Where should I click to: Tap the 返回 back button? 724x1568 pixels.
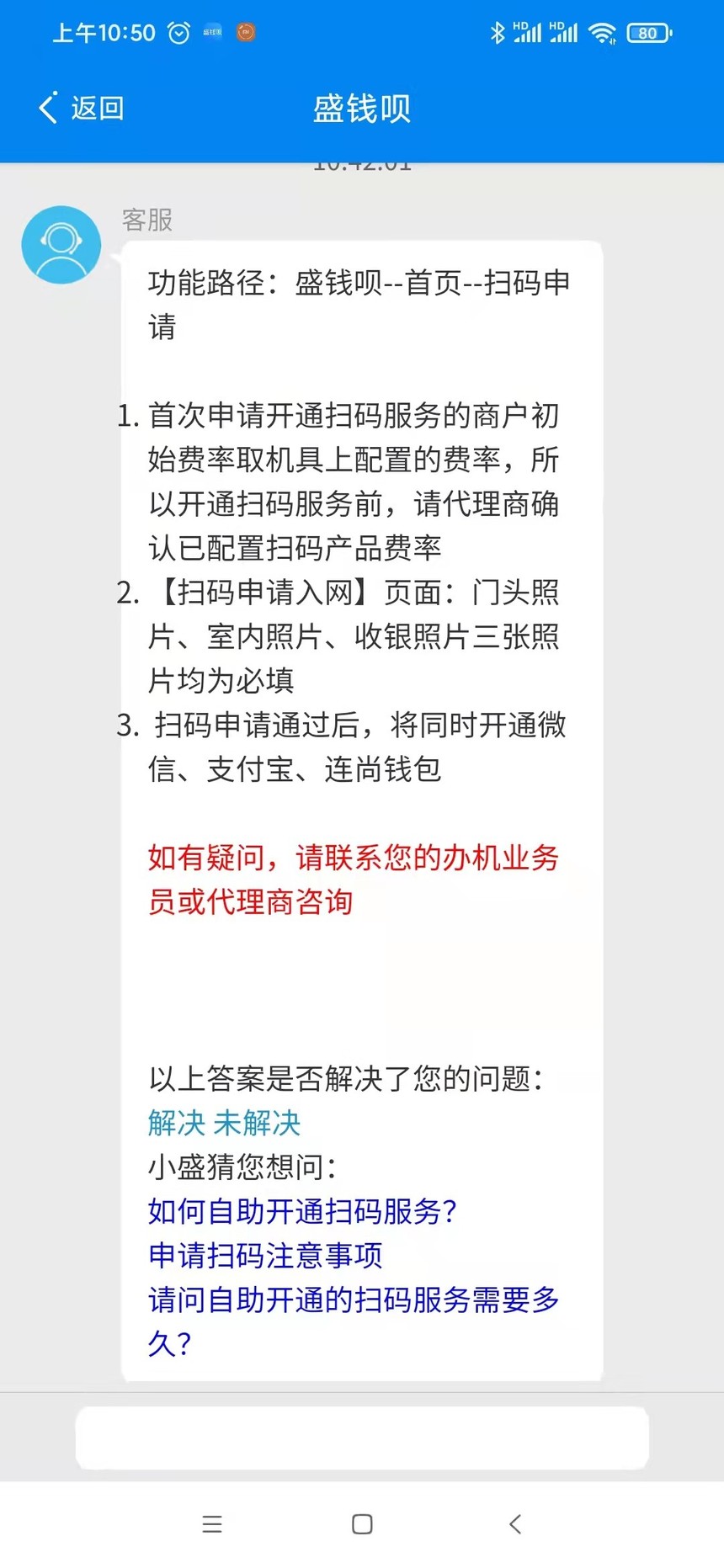click(82, 108)
